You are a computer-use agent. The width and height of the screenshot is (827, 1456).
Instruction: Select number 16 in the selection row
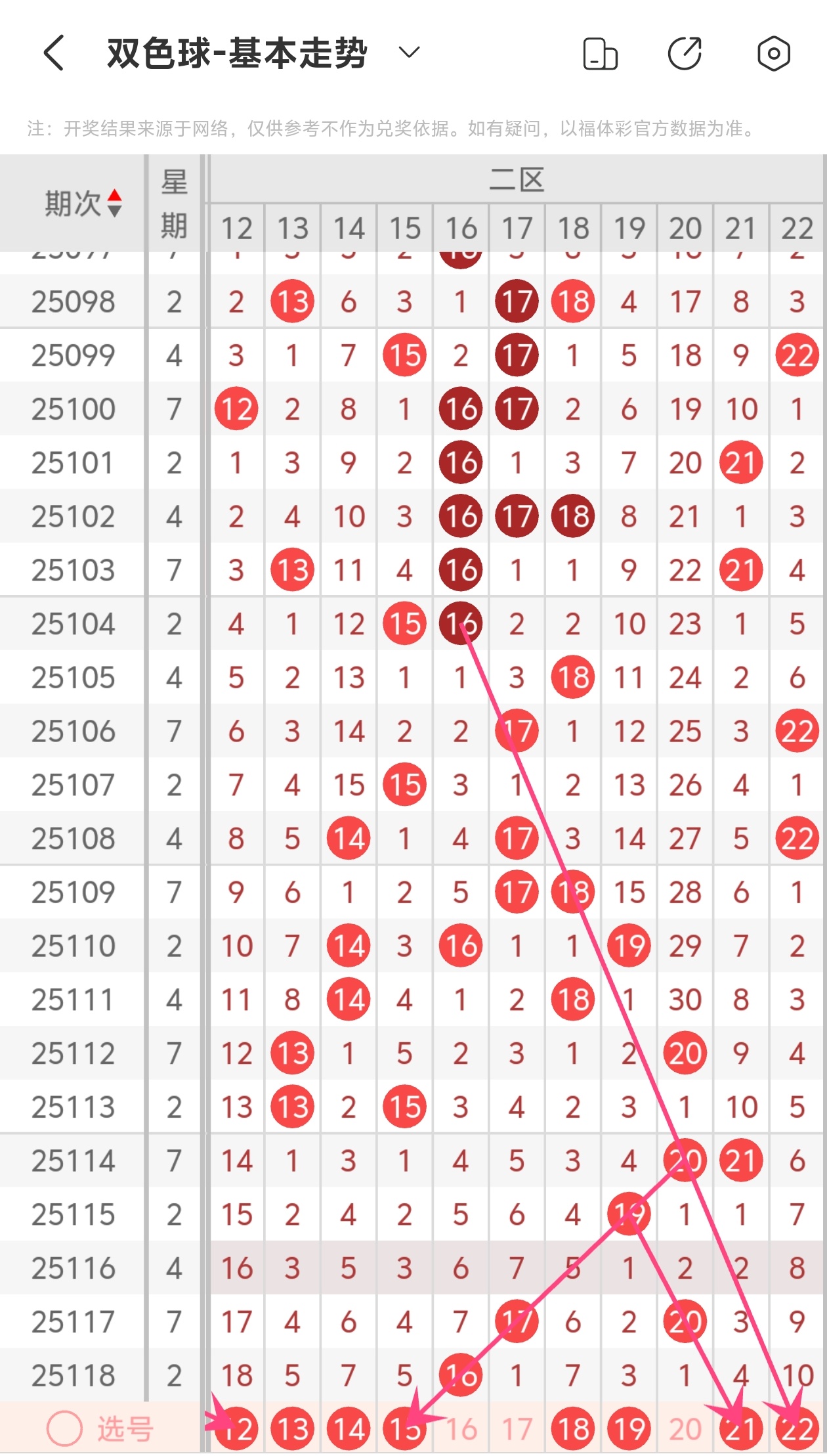[461, 1429]
